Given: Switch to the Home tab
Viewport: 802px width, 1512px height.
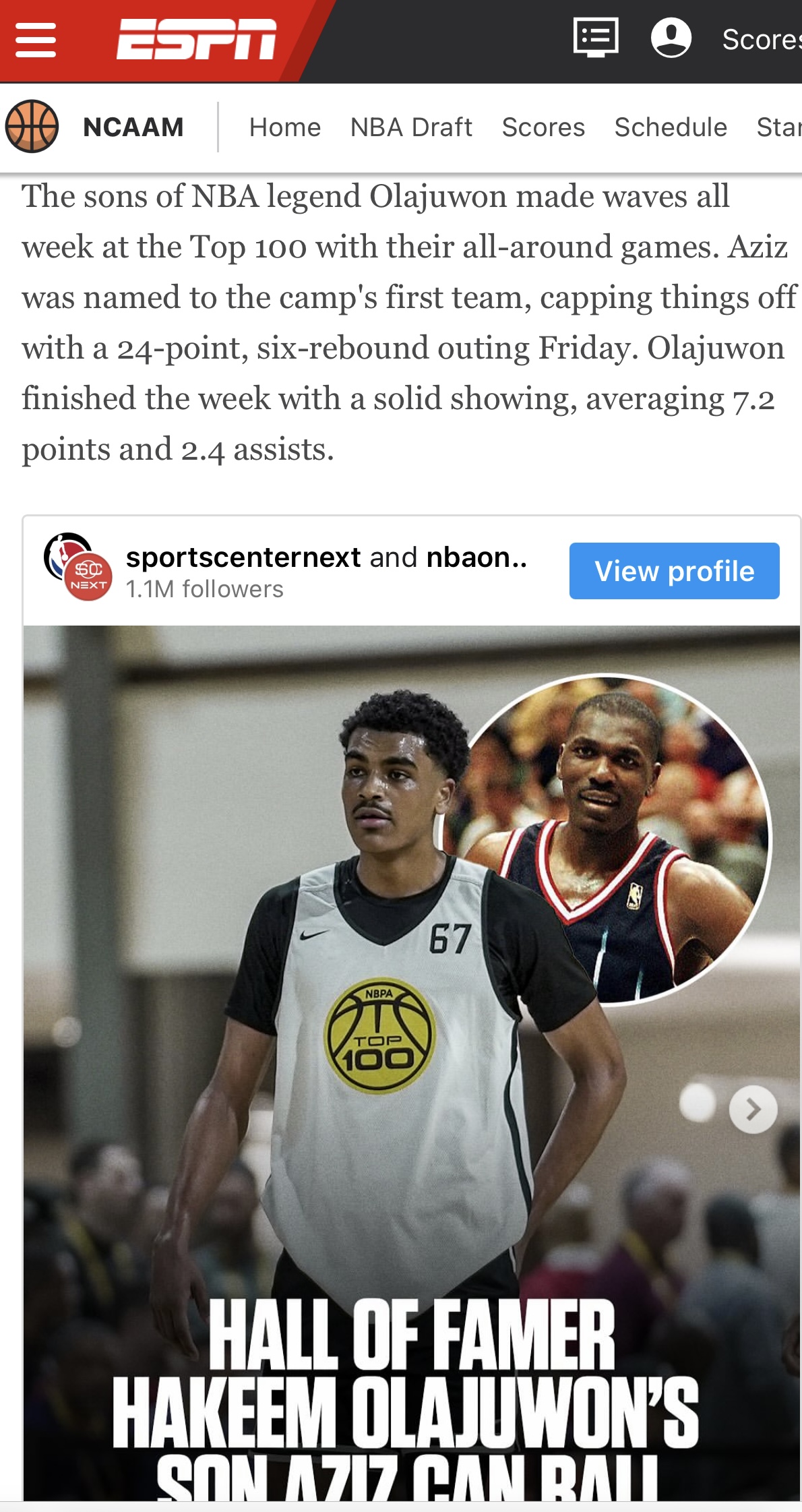Looking at the screenshot, I should [285, 127].
